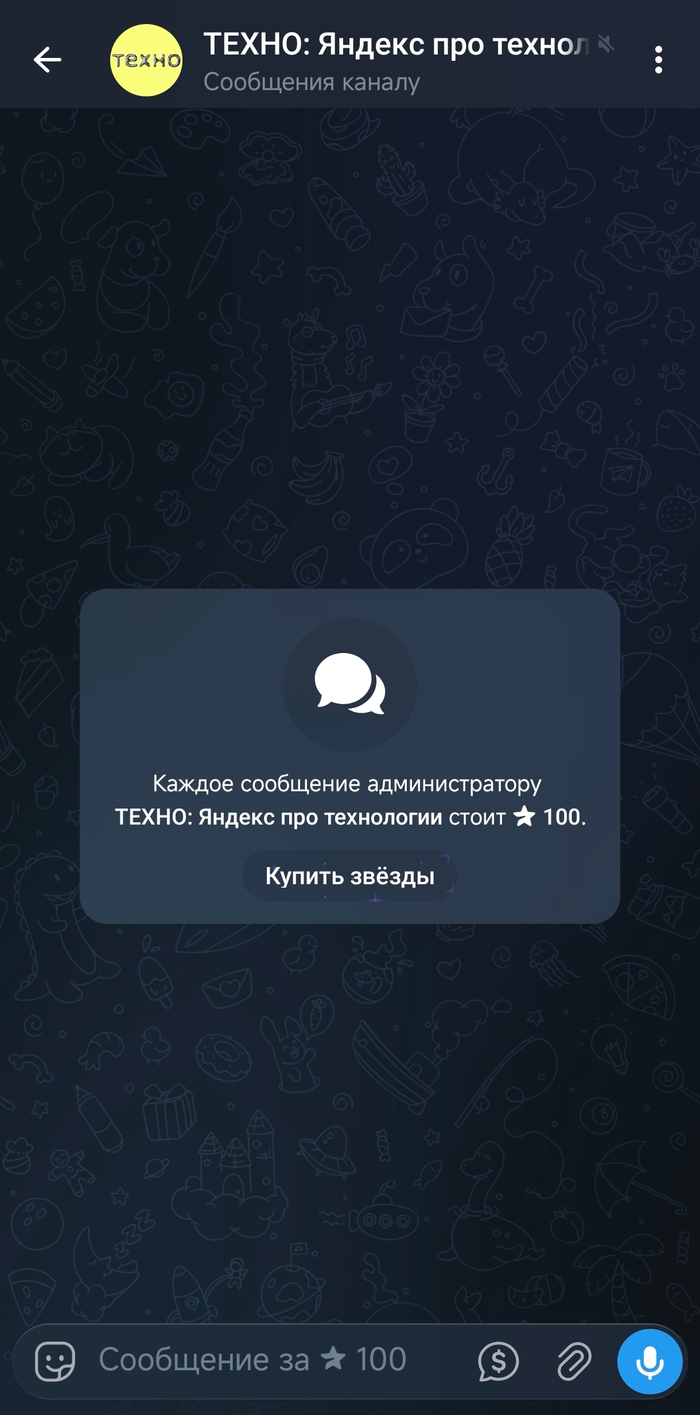Open the sticker and emoji picker
The image size is (700, 1415).
(56, 1360)
